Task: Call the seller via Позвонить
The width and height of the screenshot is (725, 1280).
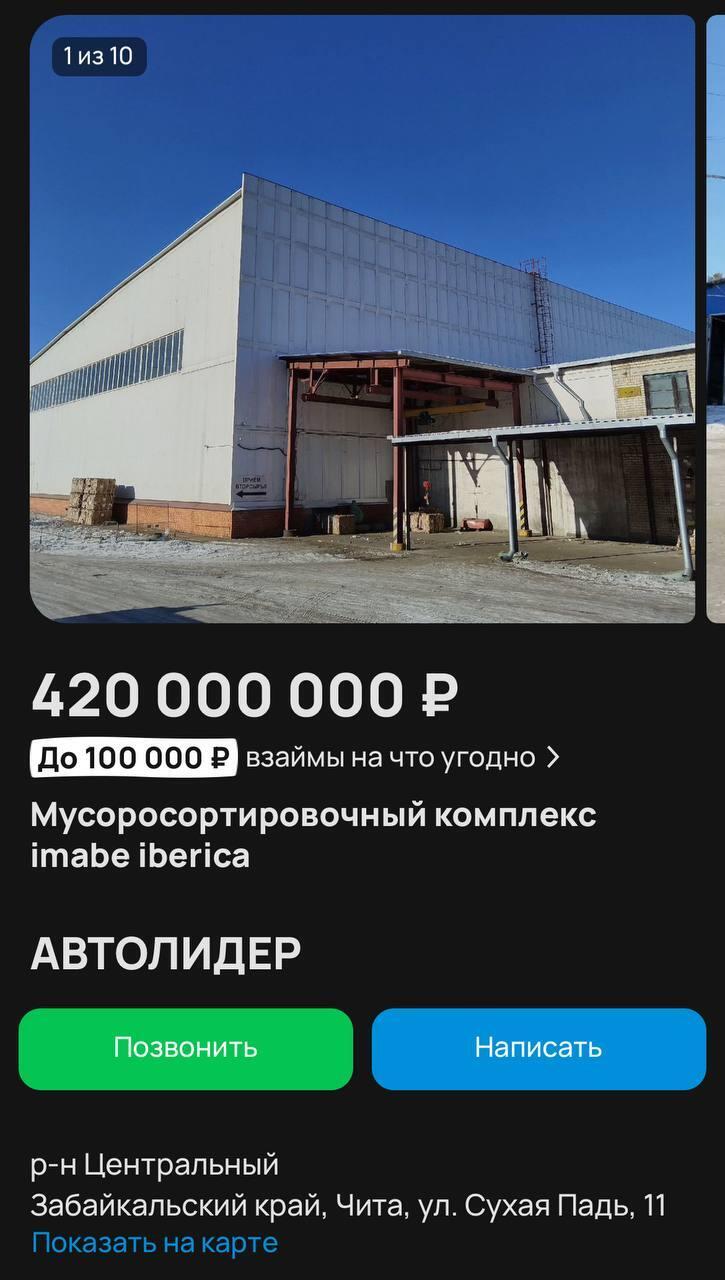Action: click(x=186, y=1048)
